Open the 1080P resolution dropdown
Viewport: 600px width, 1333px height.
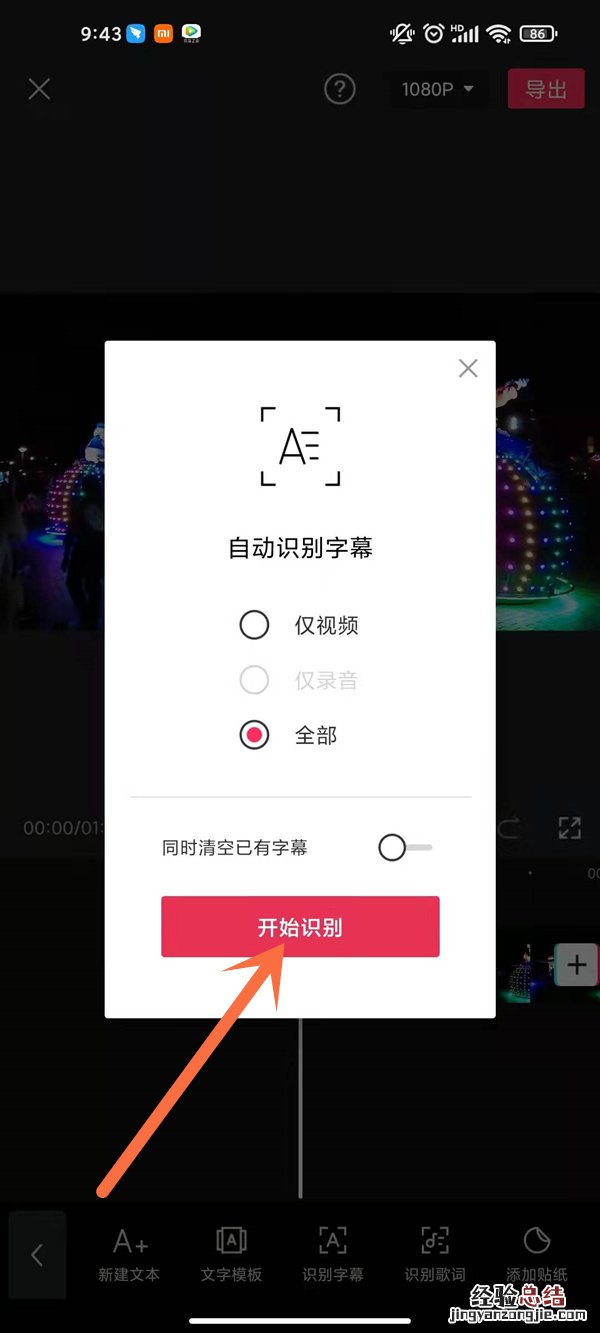coord(437,89)
